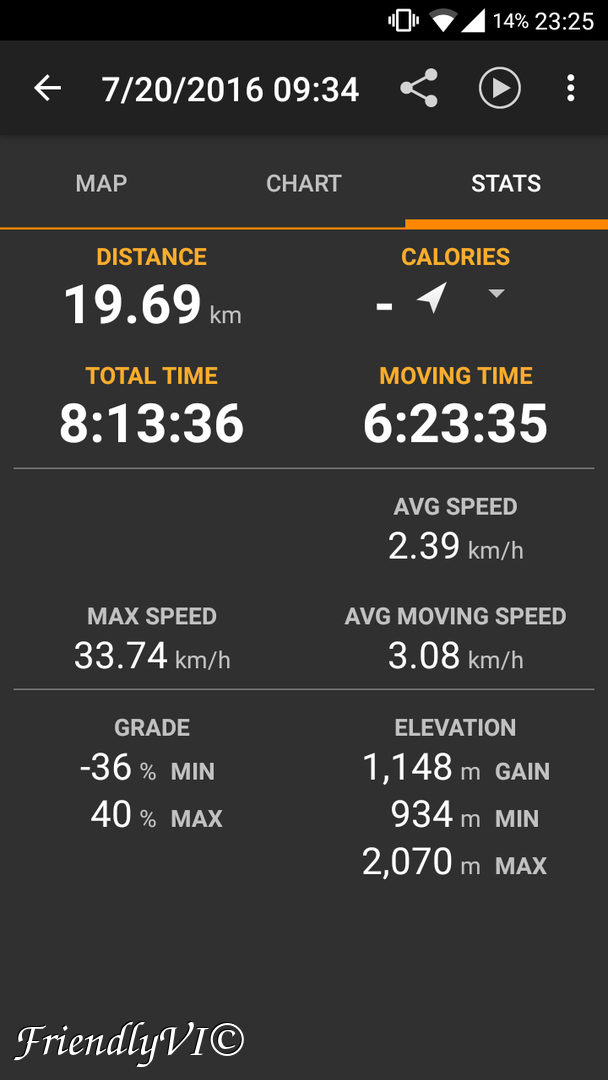Screen dimensions: 608x1080
Task: Share this recorded track
Action: pos(419,88)
